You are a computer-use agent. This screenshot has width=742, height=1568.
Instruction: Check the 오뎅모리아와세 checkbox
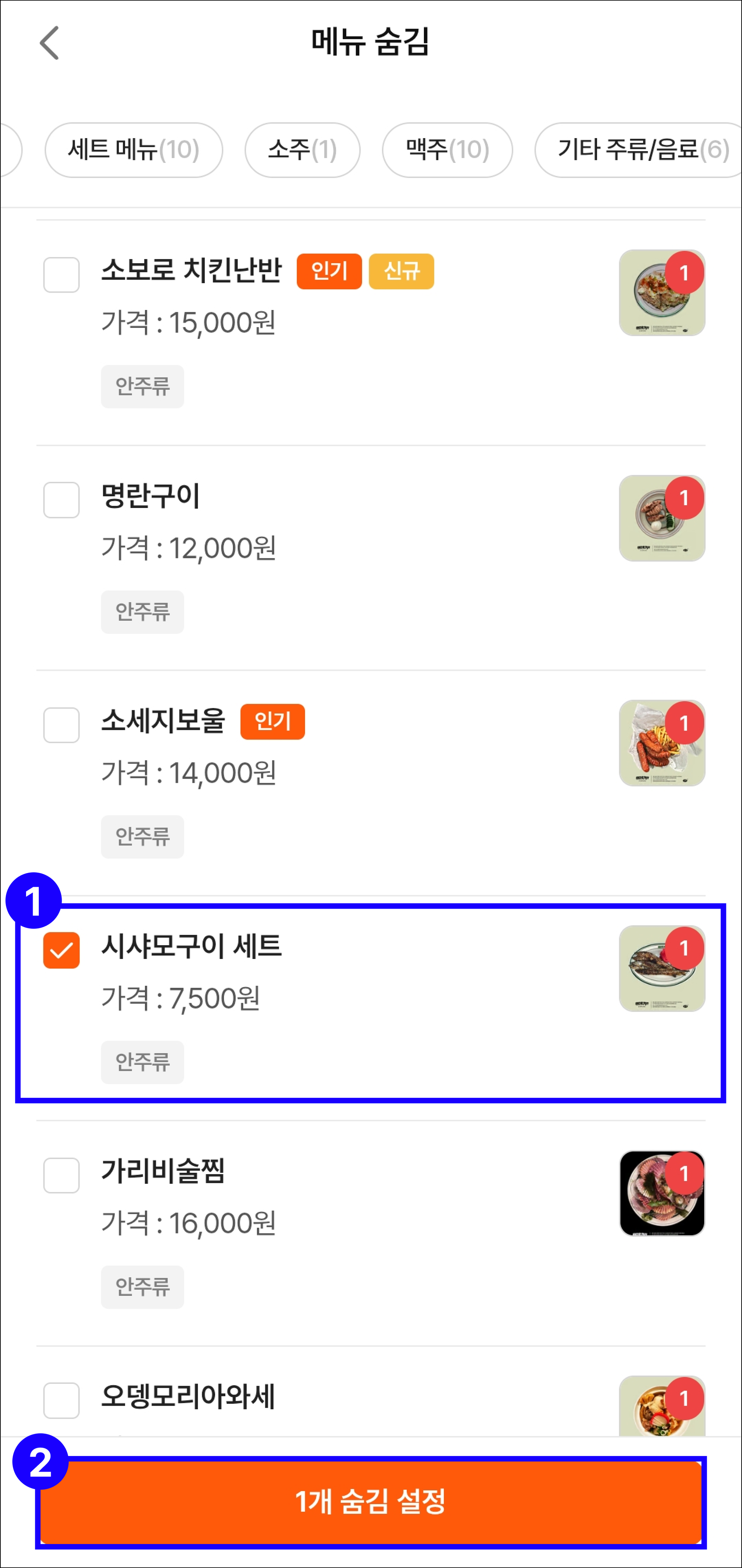click(62, 1400)
